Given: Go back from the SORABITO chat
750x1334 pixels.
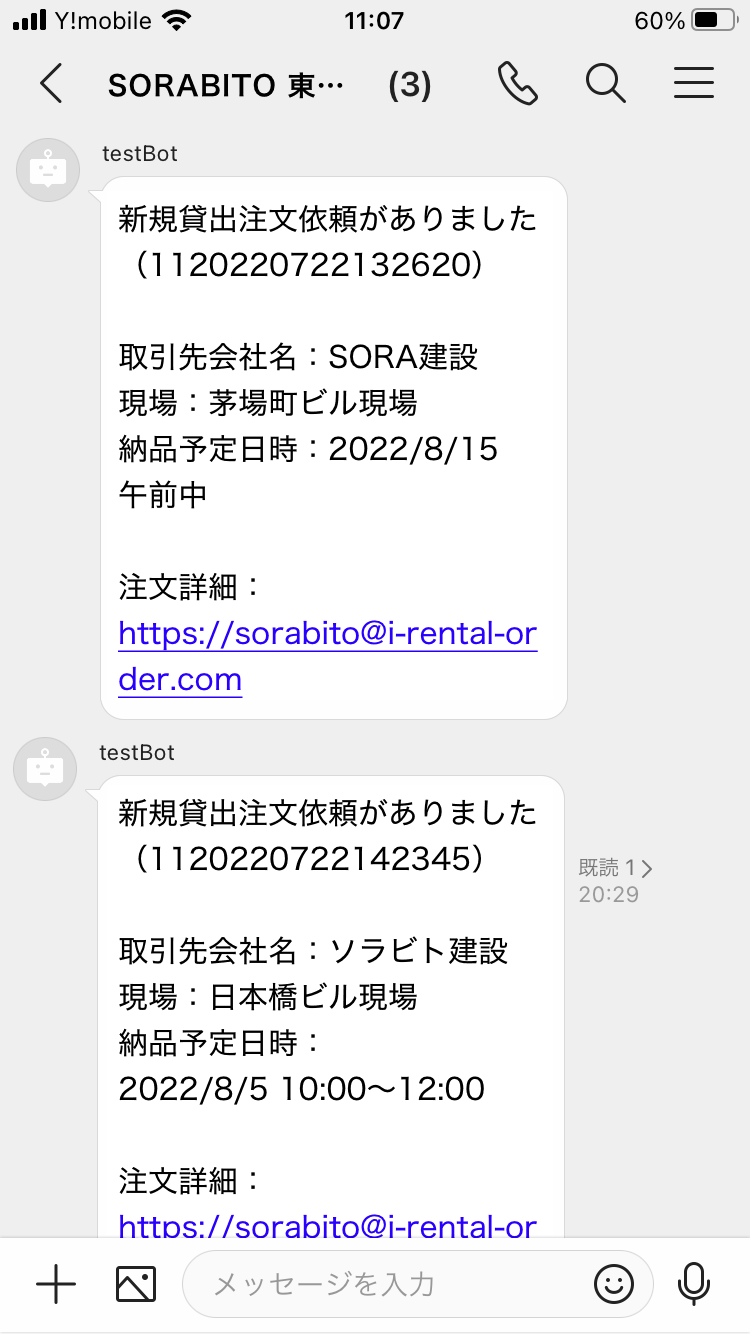Looking at the screenshot, I should (x=52, y=84).
